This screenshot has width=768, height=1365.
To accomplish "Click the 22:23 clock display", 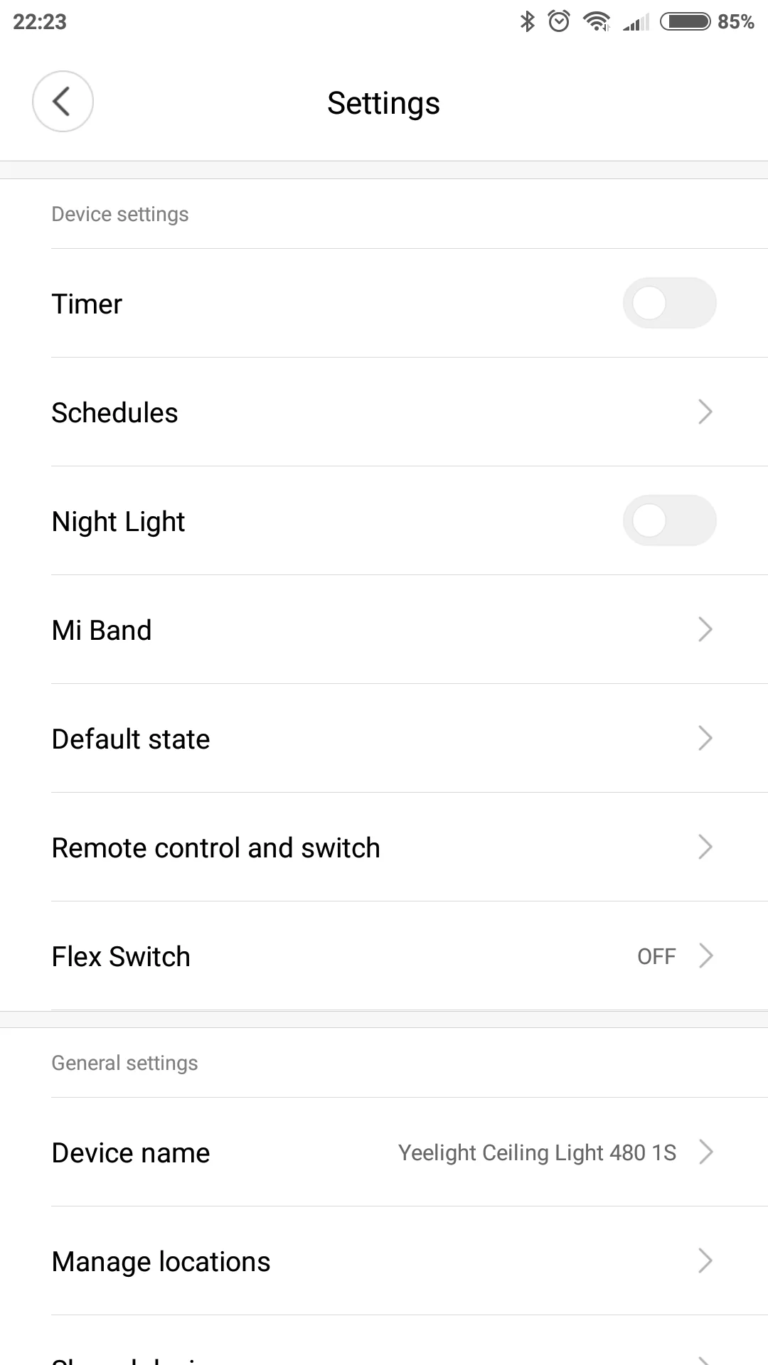I will click(x=41, y=21).
